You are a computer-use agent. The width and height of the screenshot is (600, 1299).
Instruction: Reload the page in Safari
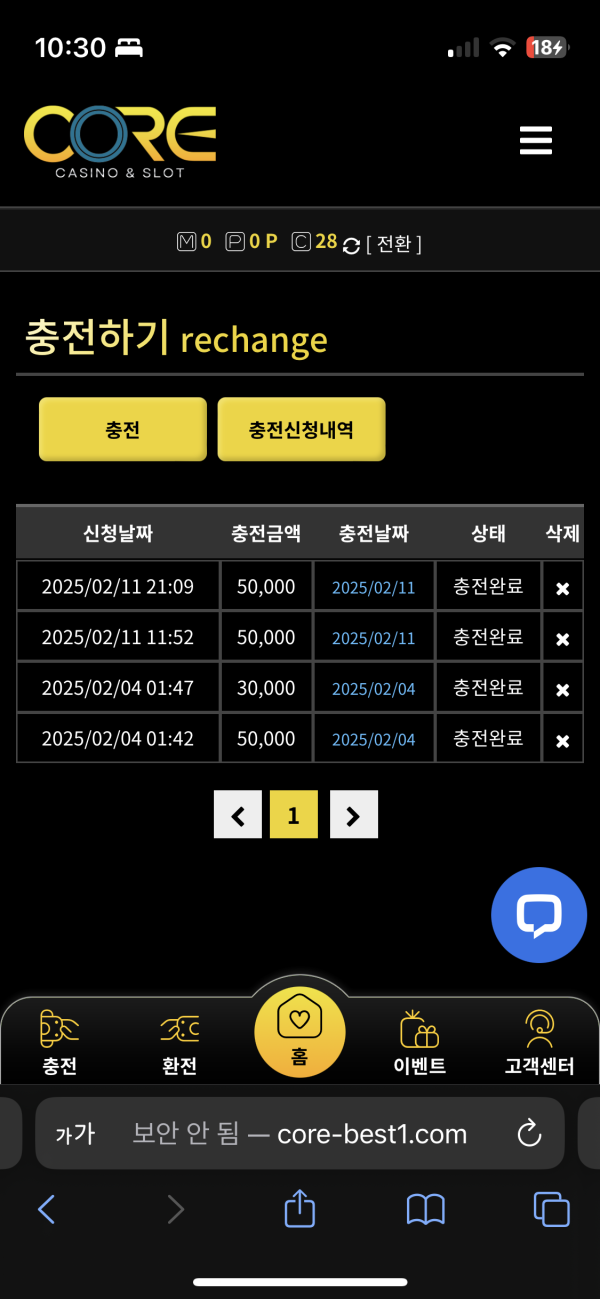pyautogui.click(x=528, y=1134)
